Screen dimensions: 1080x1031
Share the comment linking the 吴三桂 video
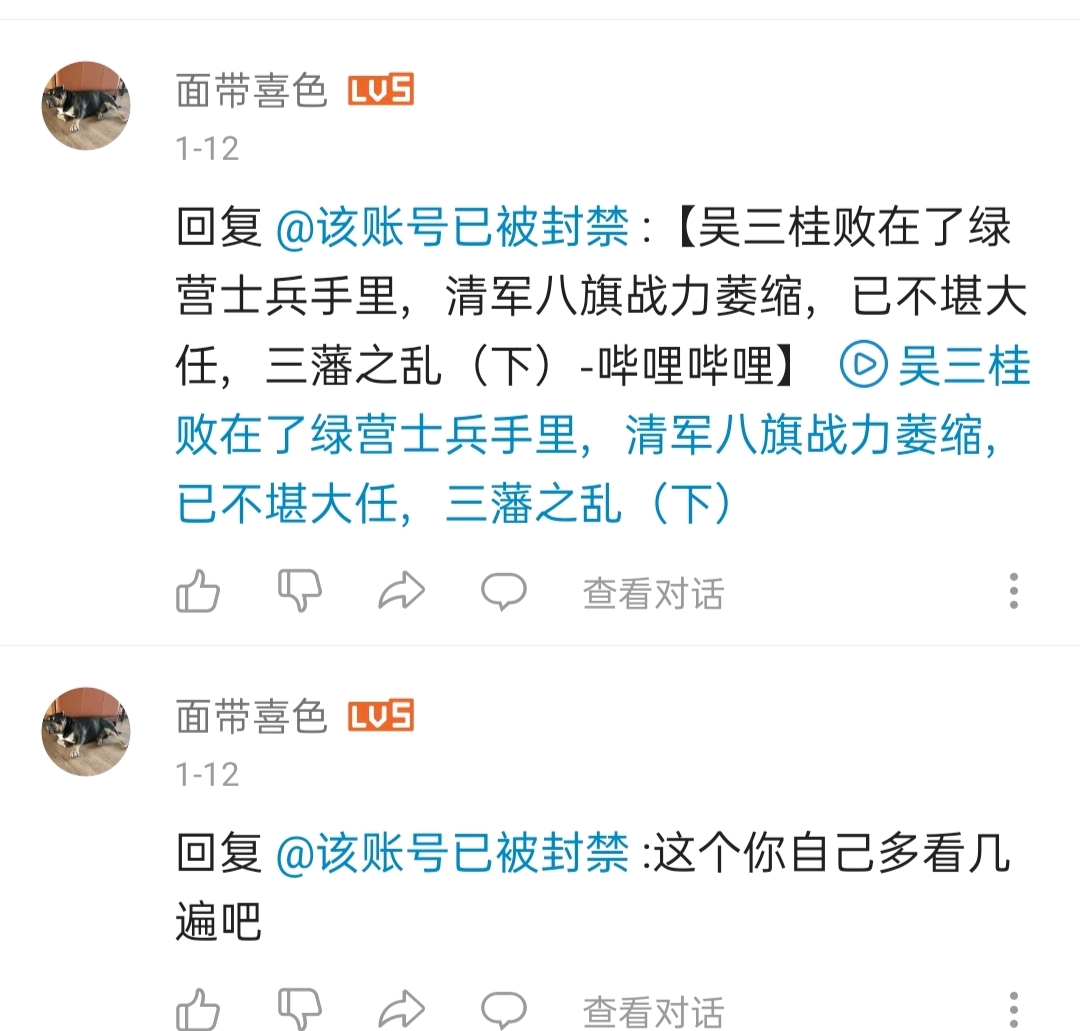pyautogui.click(x=402, y=592)
